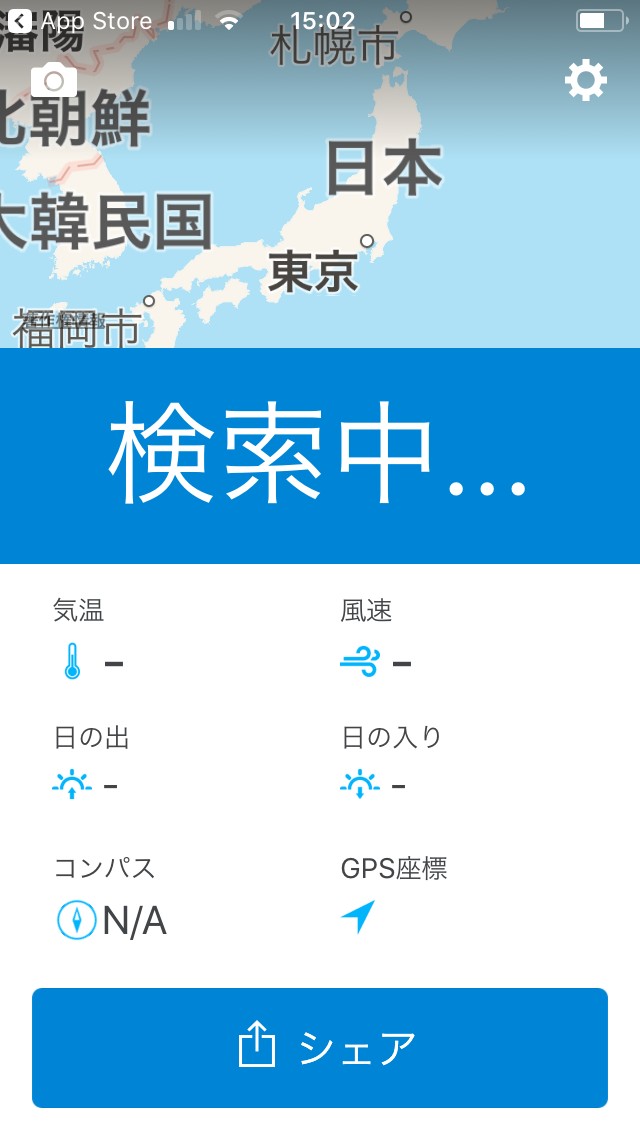Image resolution: width=640 pixels, height=1136 pixels.
Task: Return to App Store via the back link
Action: tap(80, 20)
